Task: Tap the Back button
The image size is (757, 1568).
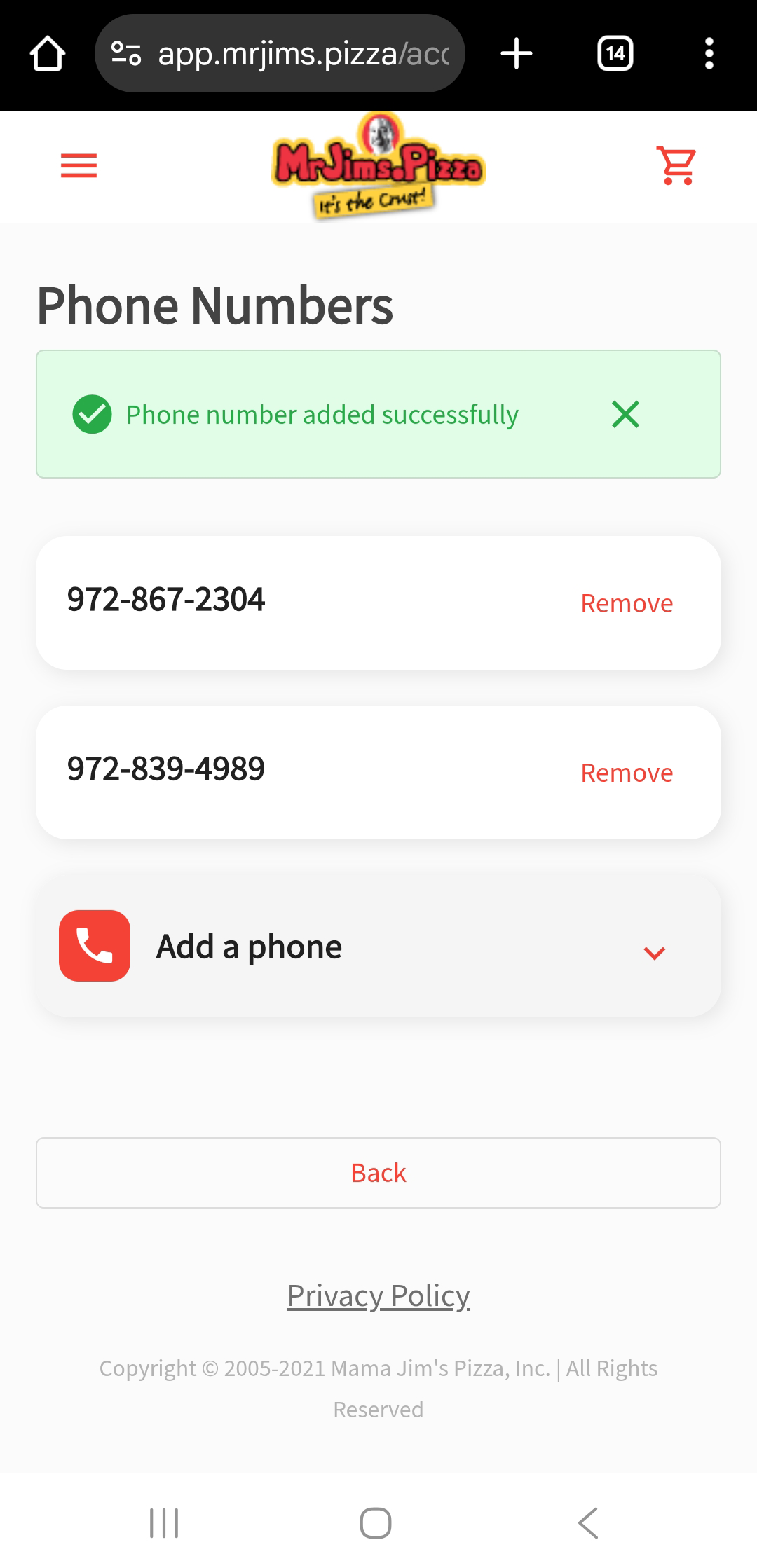Action: [x=378, y=1173]
